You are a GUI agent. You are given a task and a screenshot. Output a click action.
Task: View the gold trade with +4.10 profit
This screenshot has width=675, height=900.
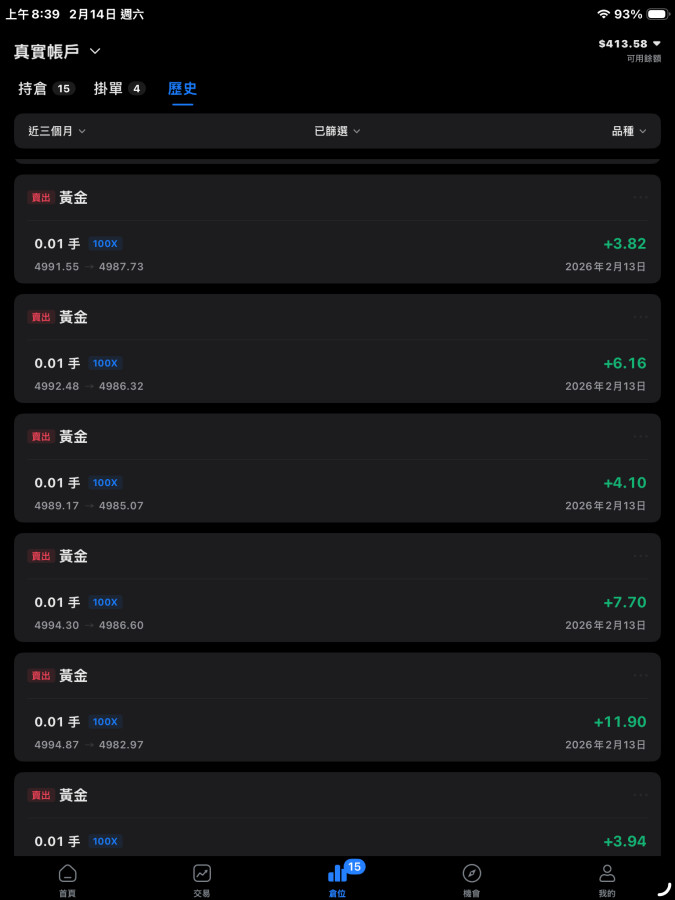coord(337,482)
